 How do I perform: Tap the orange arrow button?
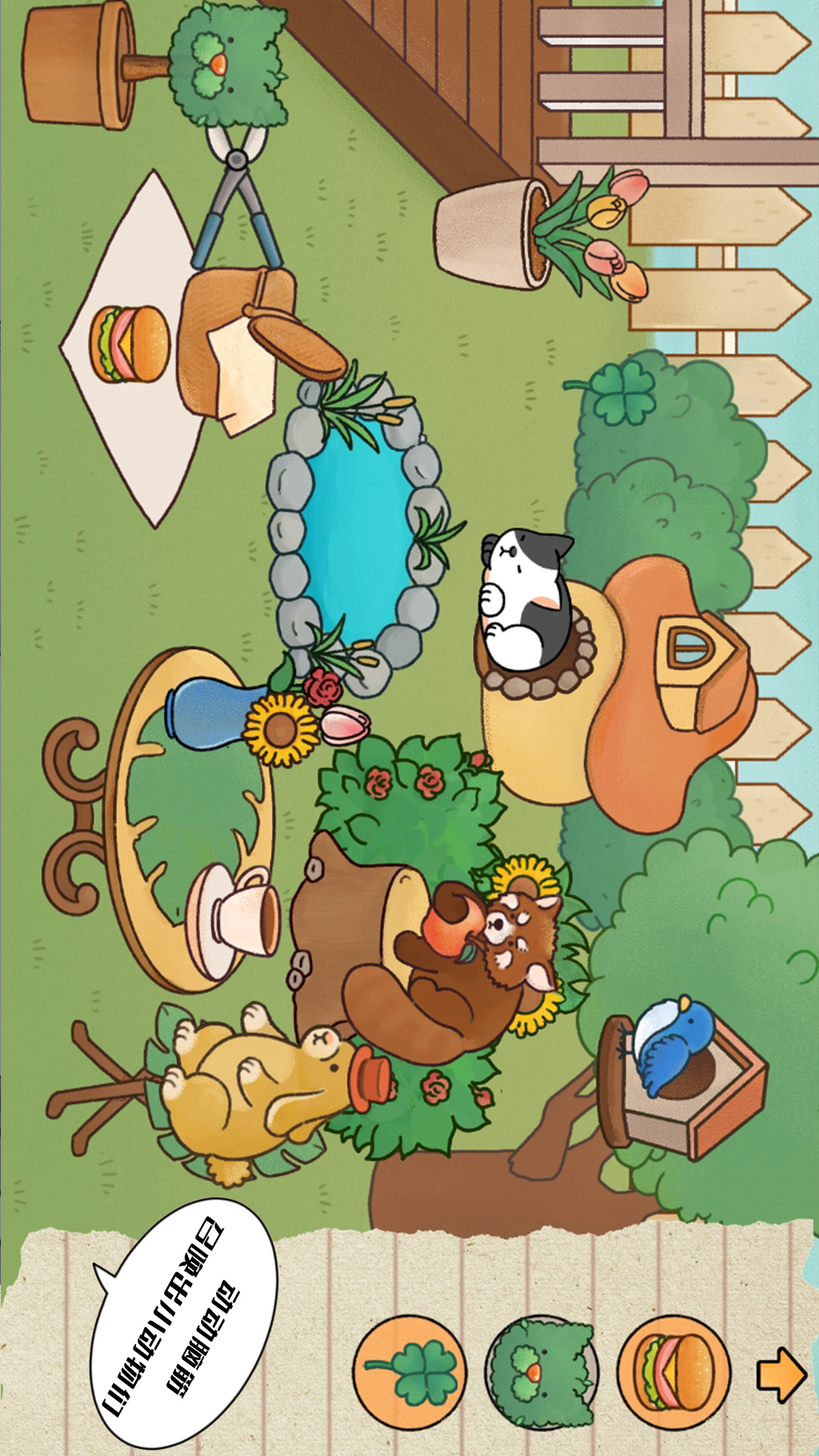(782, 1374)
